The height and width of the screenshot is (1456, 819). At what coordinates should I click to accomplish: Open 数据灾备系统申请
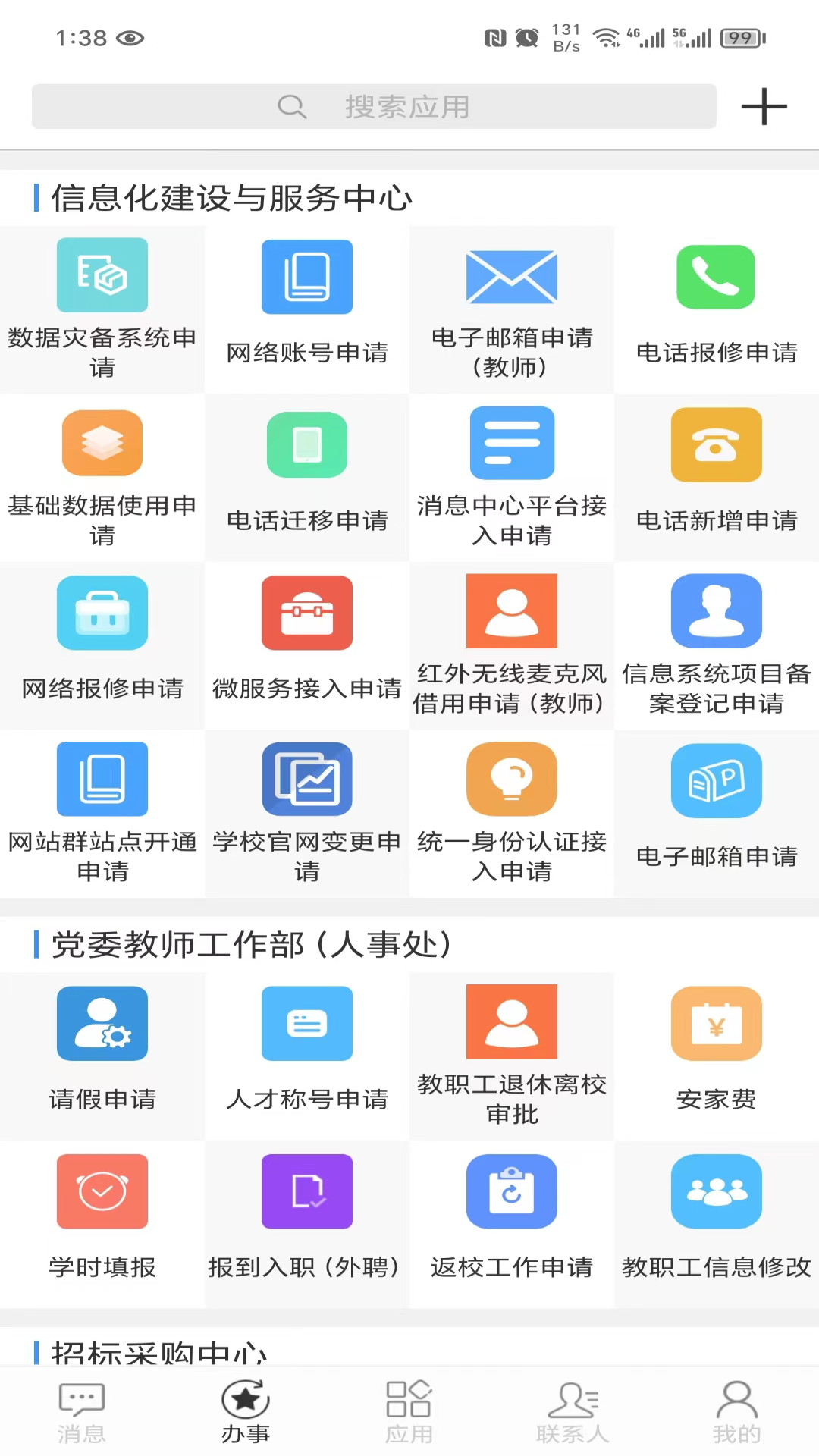(x=102, y=307)
